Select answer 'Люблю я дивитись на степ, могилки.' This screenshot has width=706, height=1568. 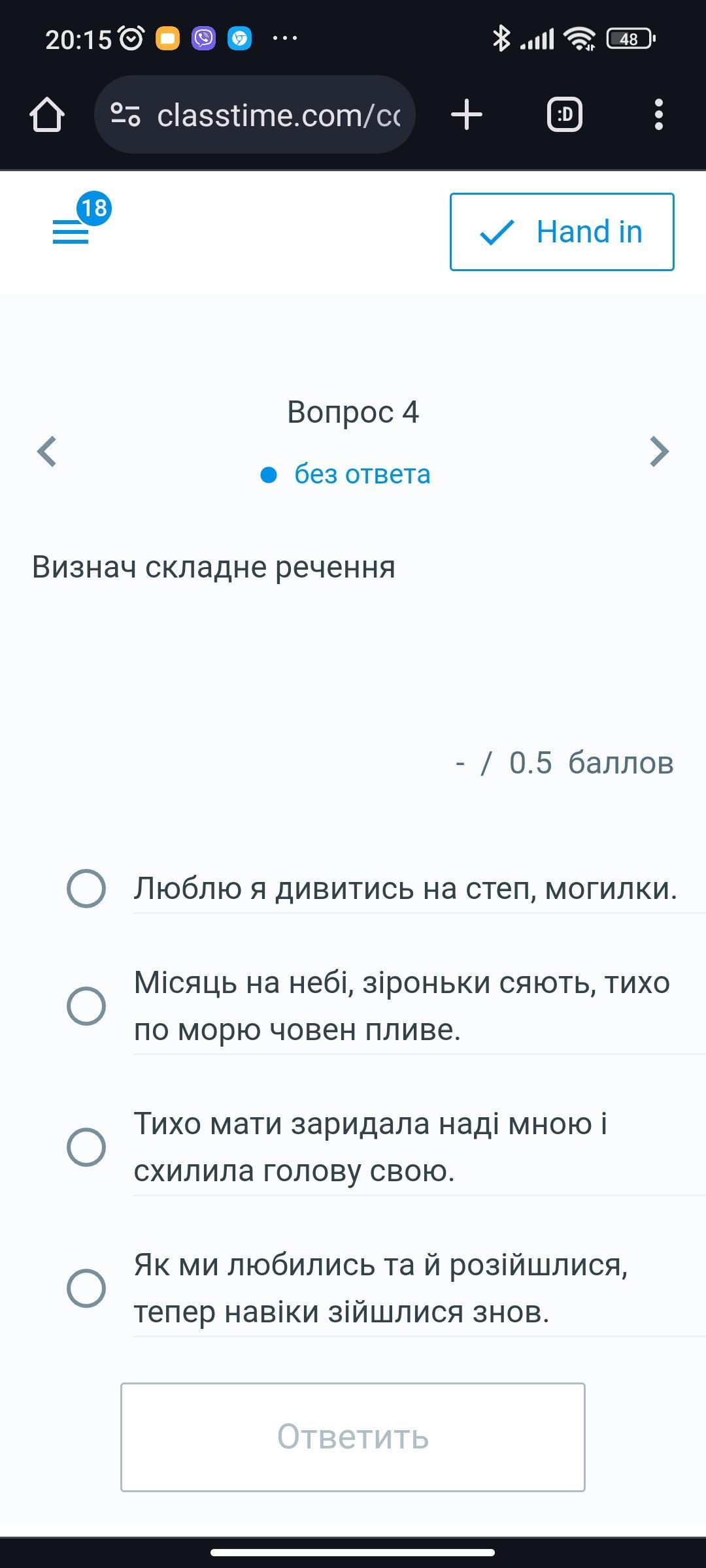point(86,889)
